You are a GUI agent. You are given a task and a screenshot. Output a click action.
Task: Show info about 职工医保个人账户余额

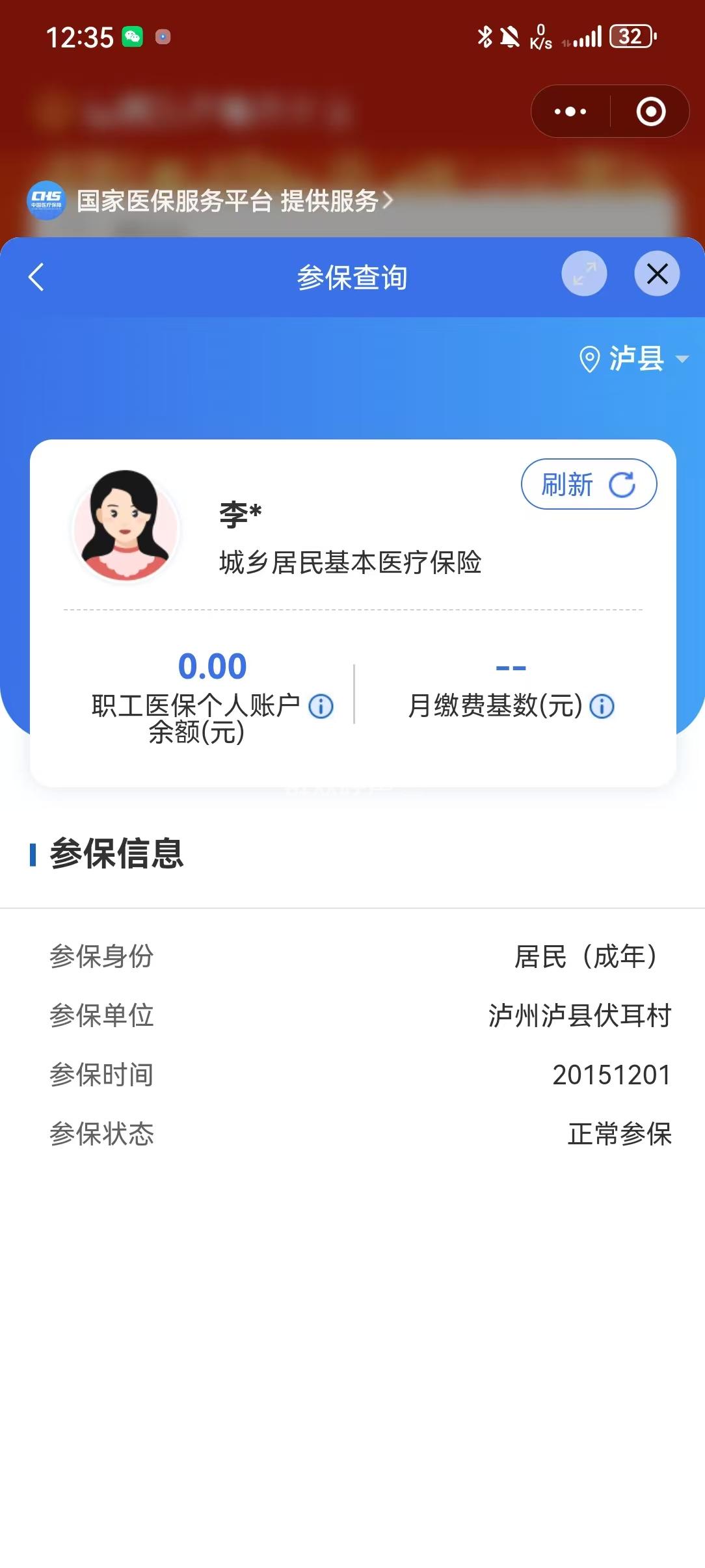click(321, 706)
